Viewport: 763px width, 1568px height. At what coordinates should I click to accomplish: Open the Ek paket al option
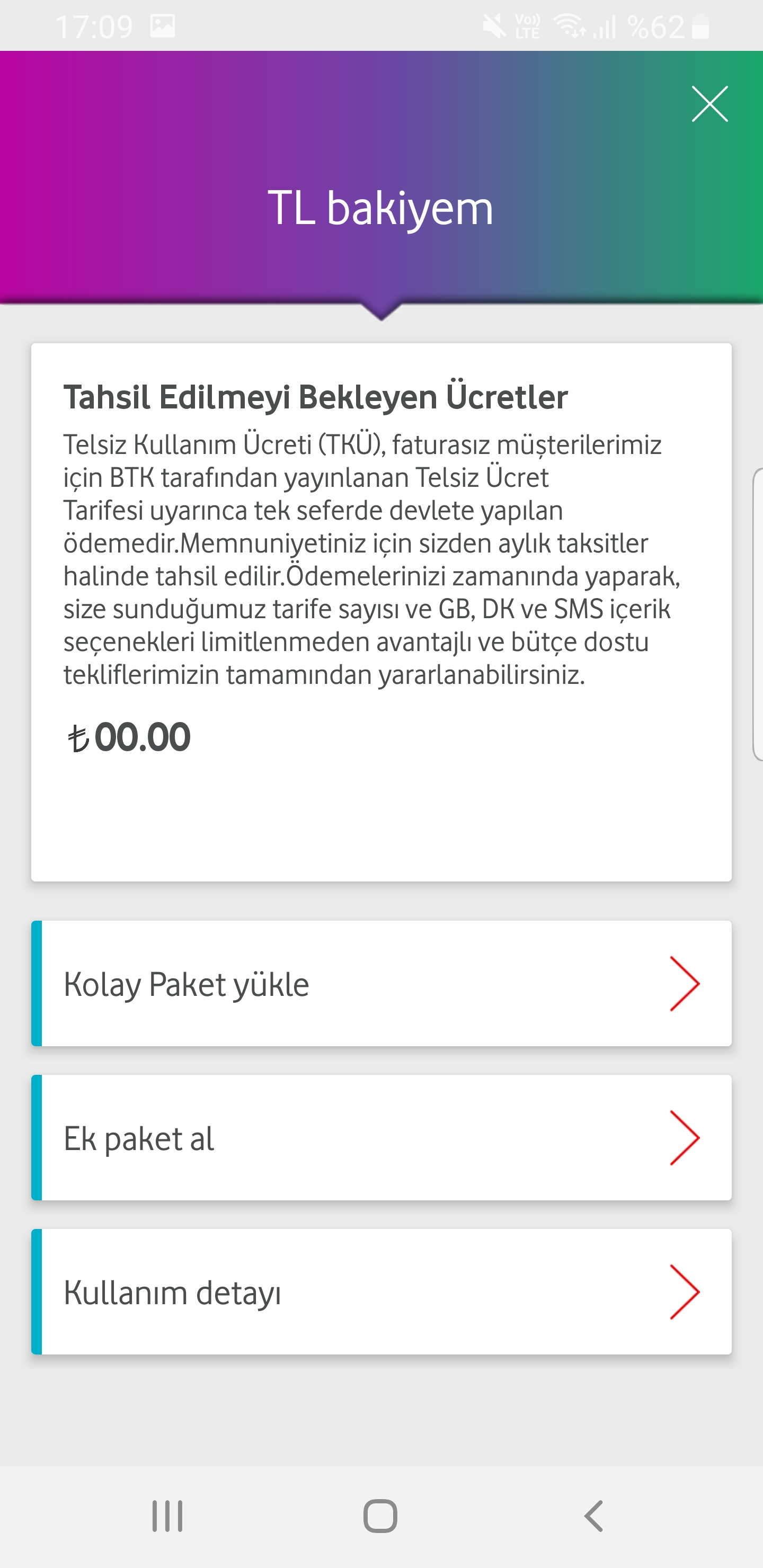tap(381, 1137)
